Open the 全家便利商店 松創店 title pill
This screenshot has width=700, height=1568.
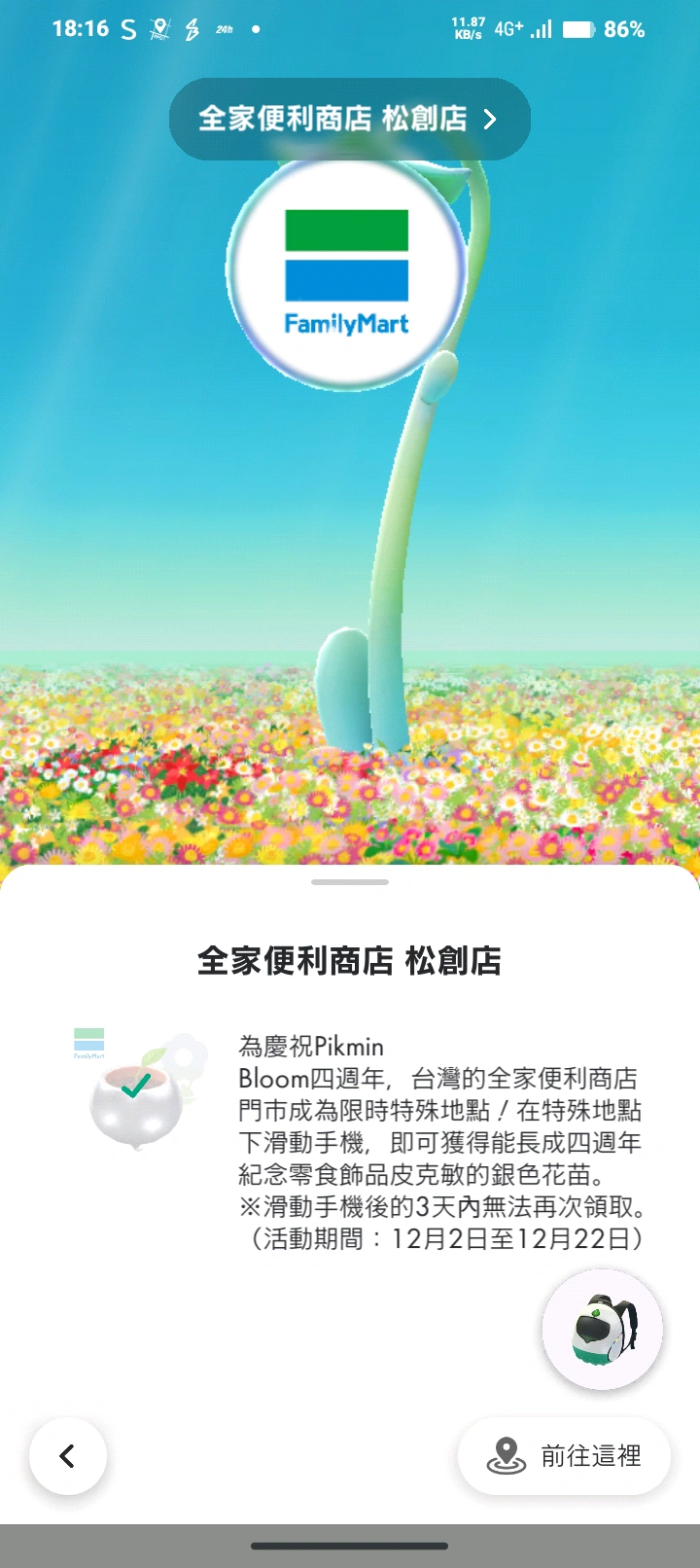click(x=349, y=119)
